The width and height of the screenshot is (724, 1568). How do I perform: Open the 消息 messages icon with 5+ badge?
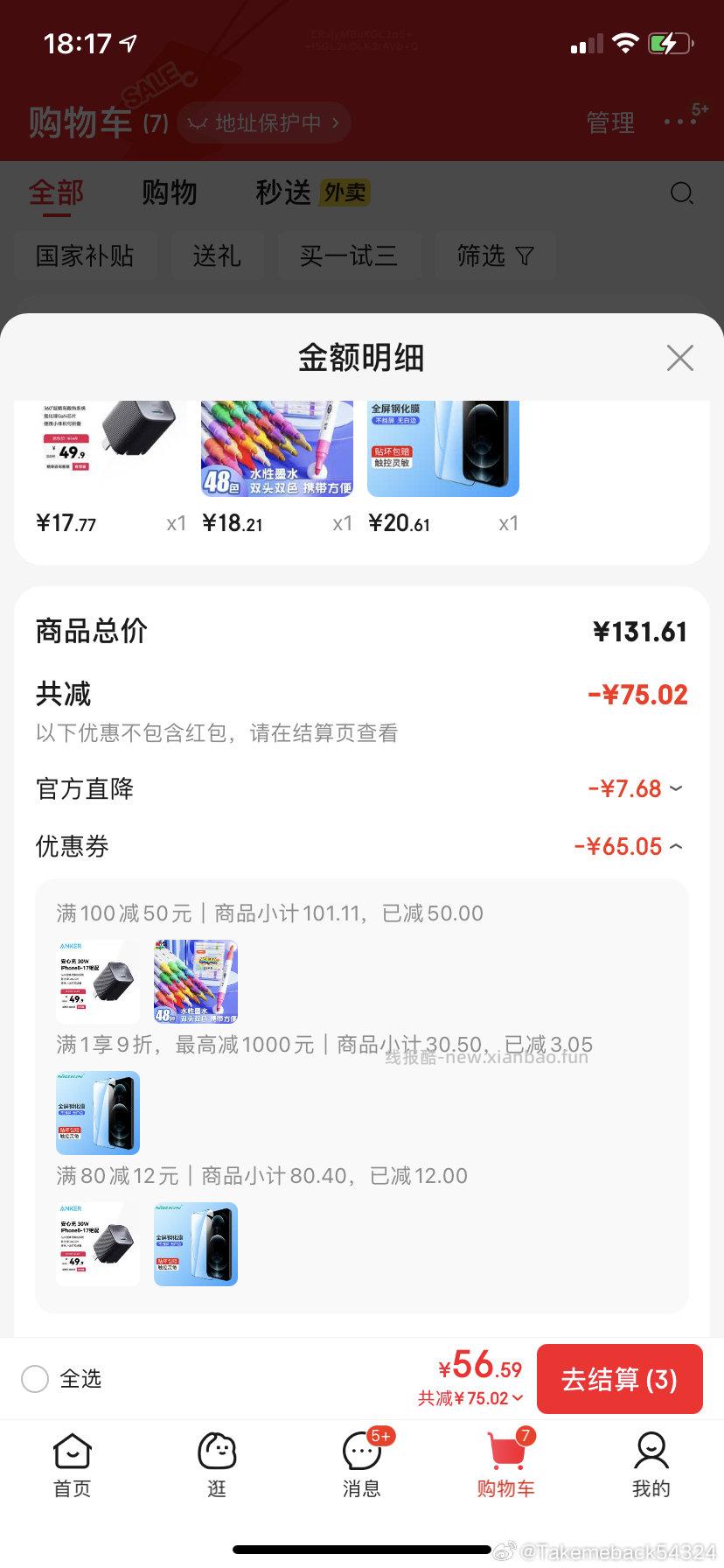[361, 1461]
